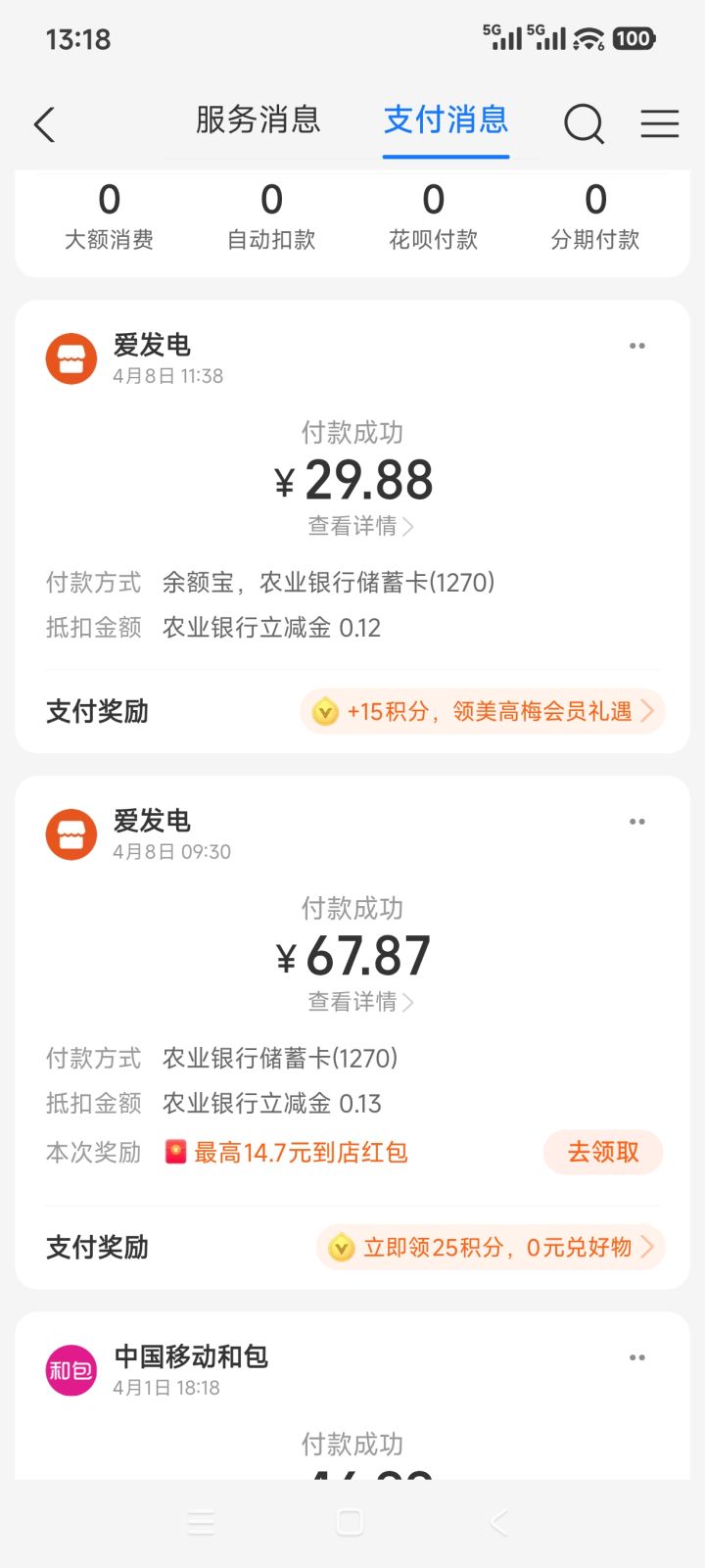Claim 立即领25积分 0元兑好物 reward

click(491, 1247)
